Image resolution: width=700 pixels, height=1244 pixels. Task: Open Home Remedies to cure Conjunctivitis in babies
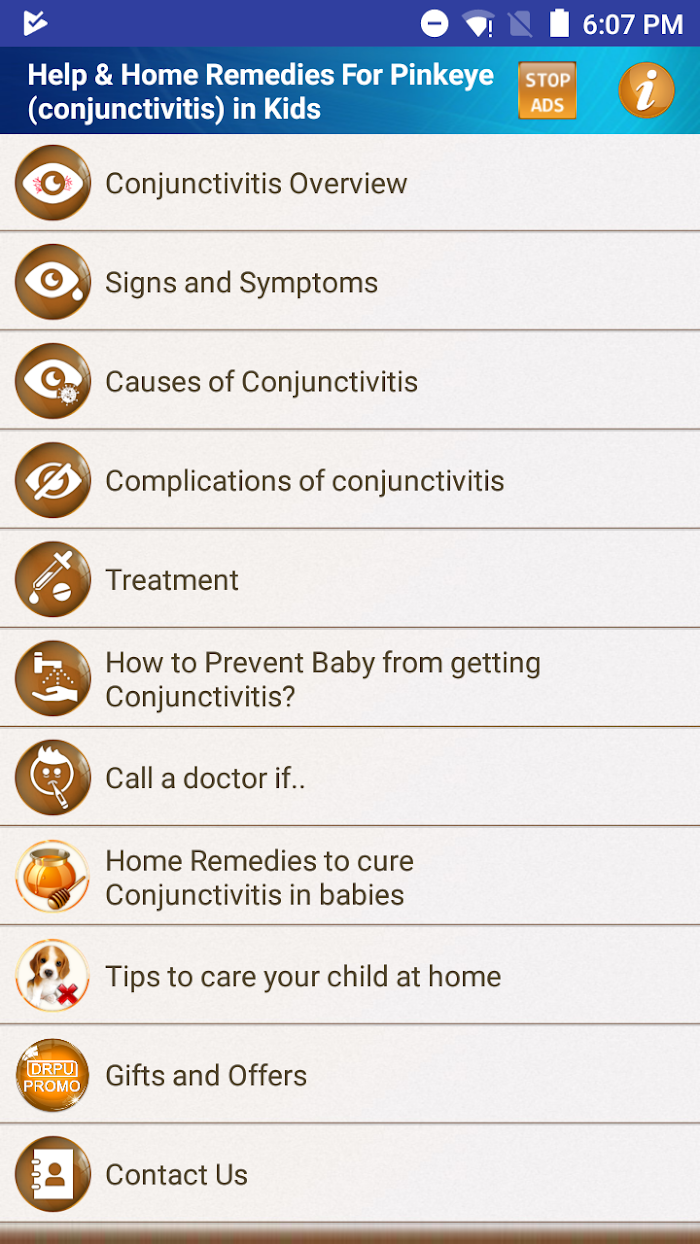coord(350,876)
